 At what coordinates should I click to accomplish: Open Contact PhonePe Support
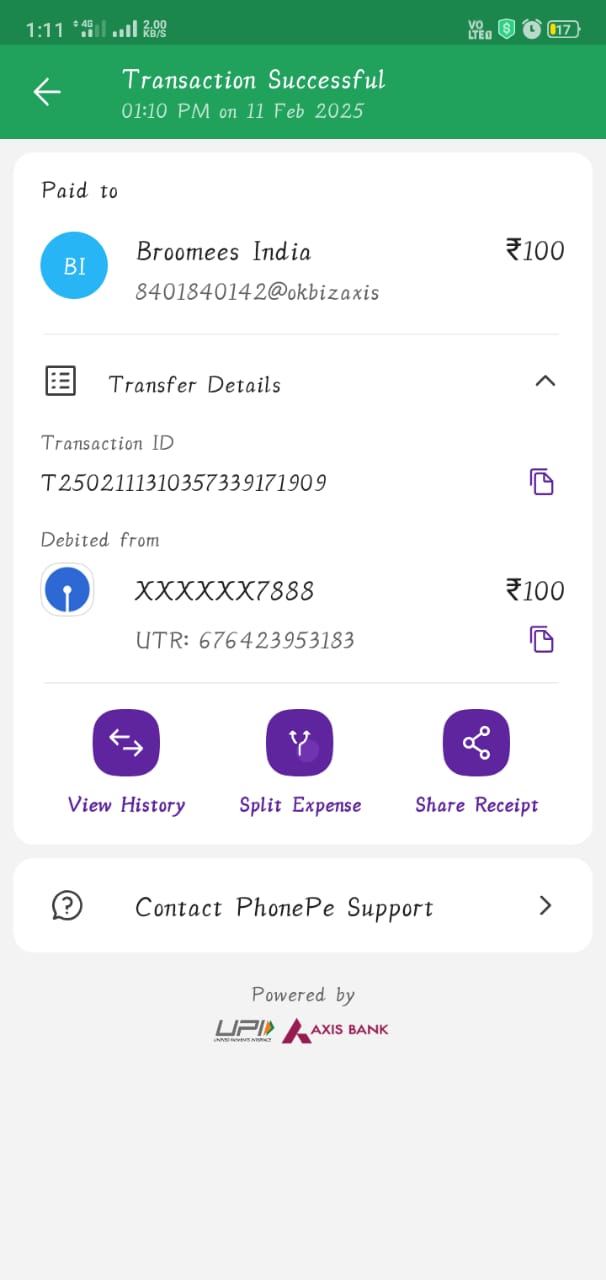click(303, 906)
